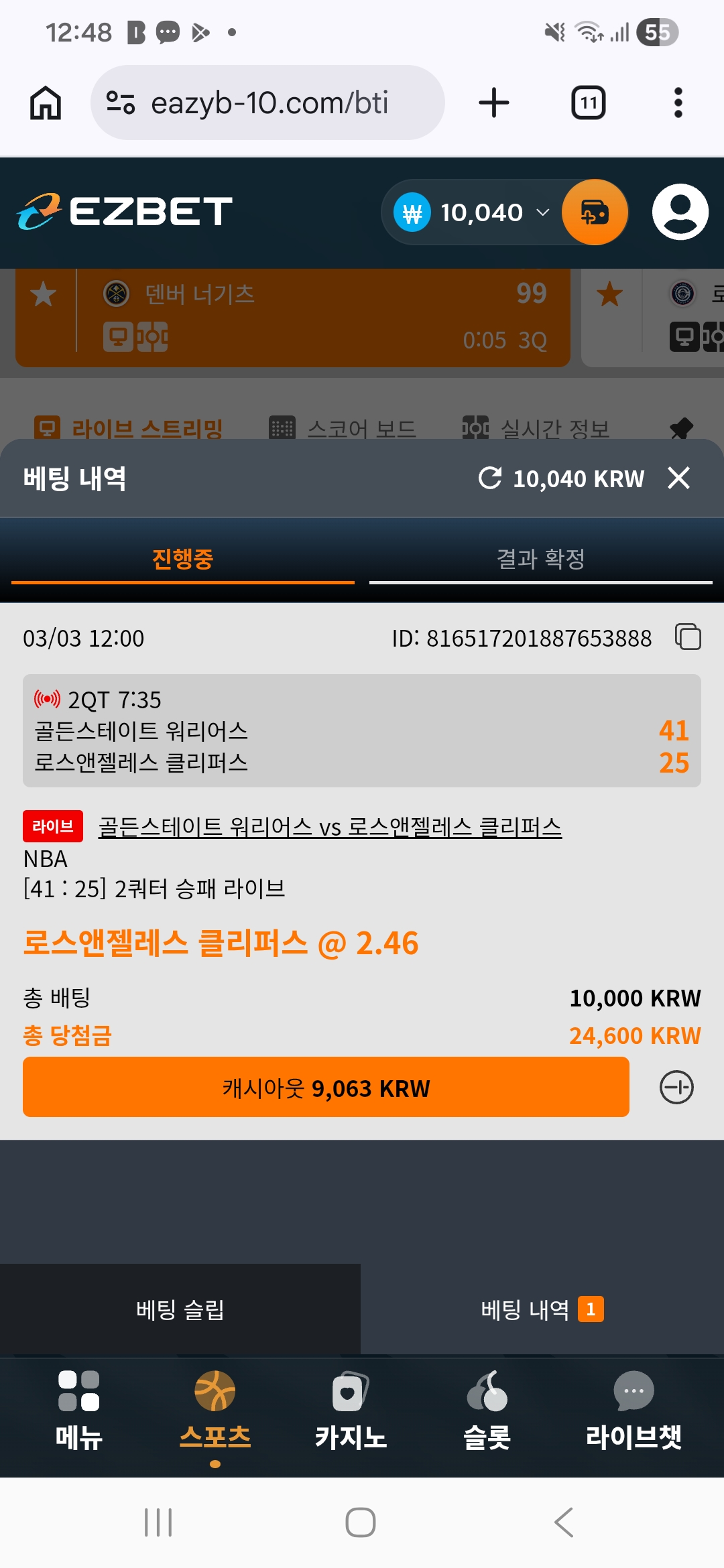The image size is (724, 1568).
Task: Switch to the 베팅 슬립 tab
Action: [180, 1309]
